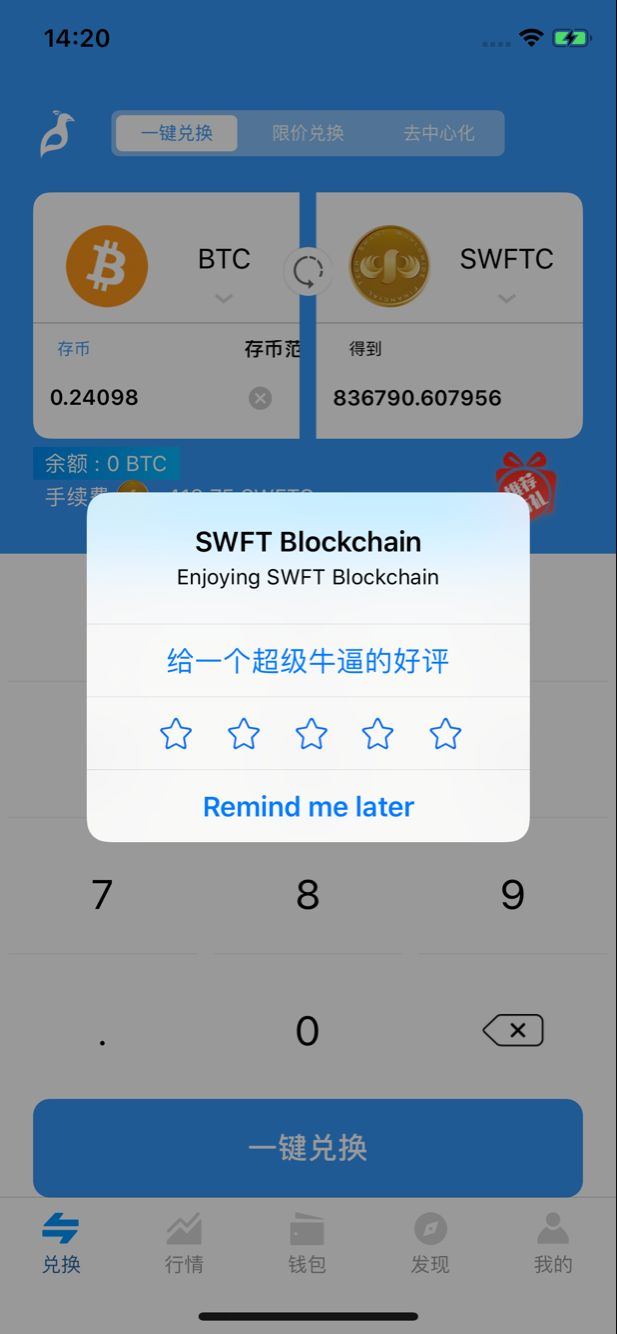The width and height of the screenshot is (617, 1334).
Task: Enter digit 8 on the keypad
Action: (308, 894)
